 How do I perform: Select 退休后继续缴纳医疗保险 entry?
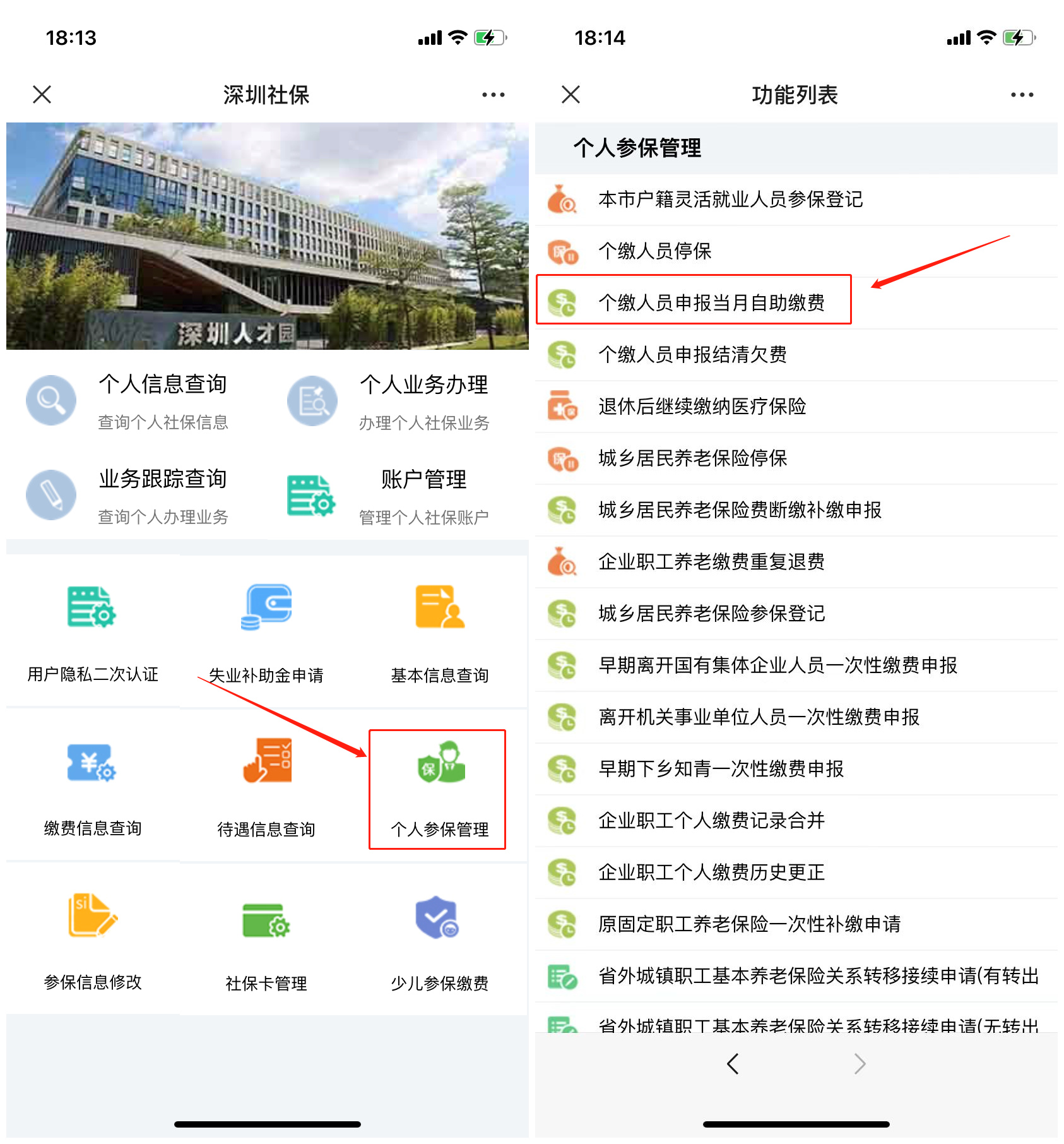[x=702, y=407]
